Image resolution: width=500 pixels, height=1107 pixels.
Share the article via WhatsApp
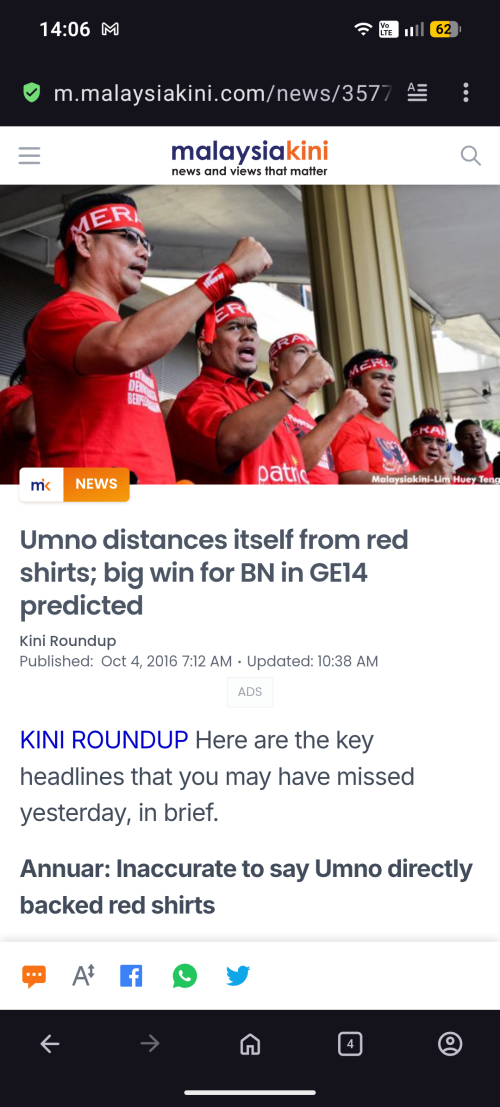click(185, 976)
